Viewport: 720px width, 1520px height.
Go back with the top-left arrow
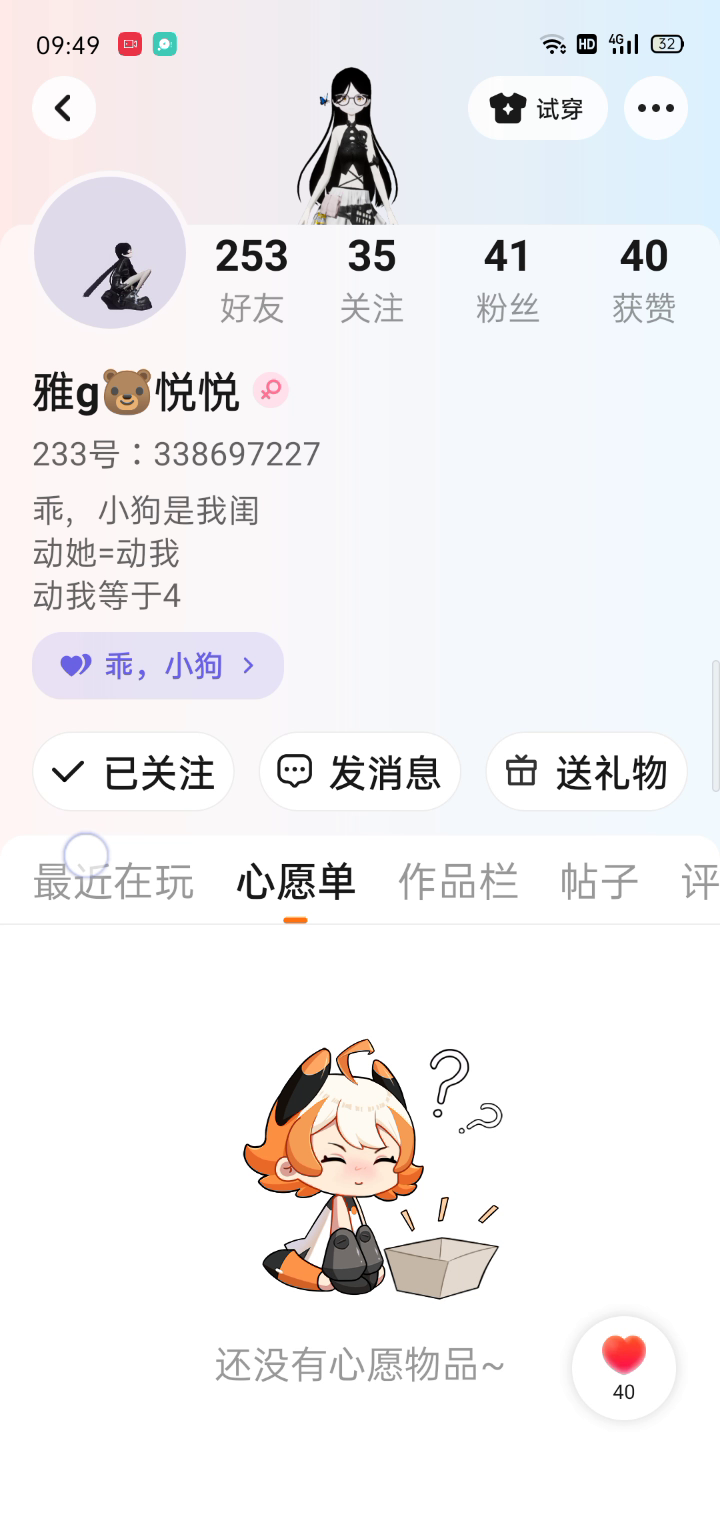[64, 108]
